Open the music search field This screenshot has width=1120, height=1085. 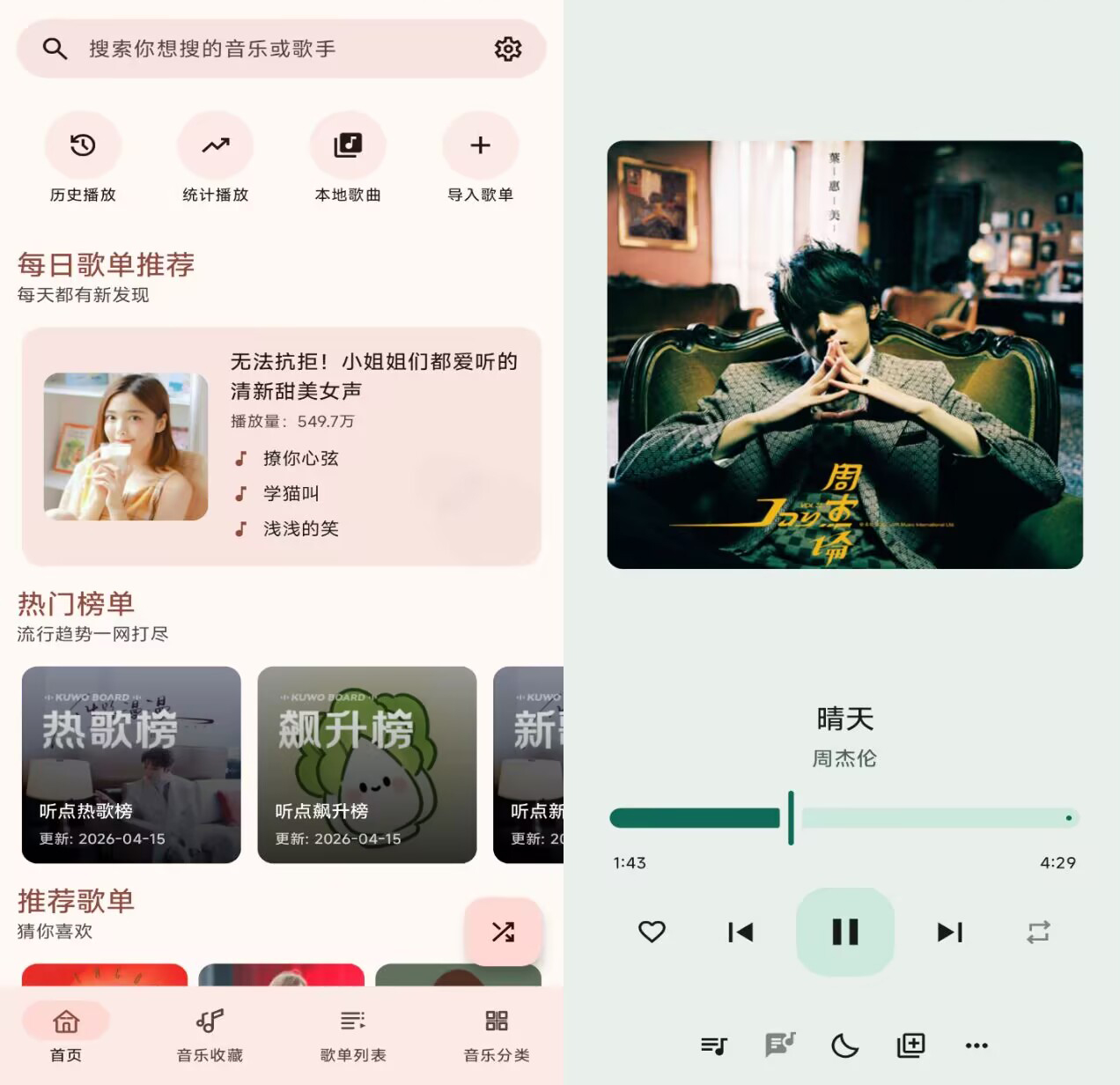click(x=264, y=48)
